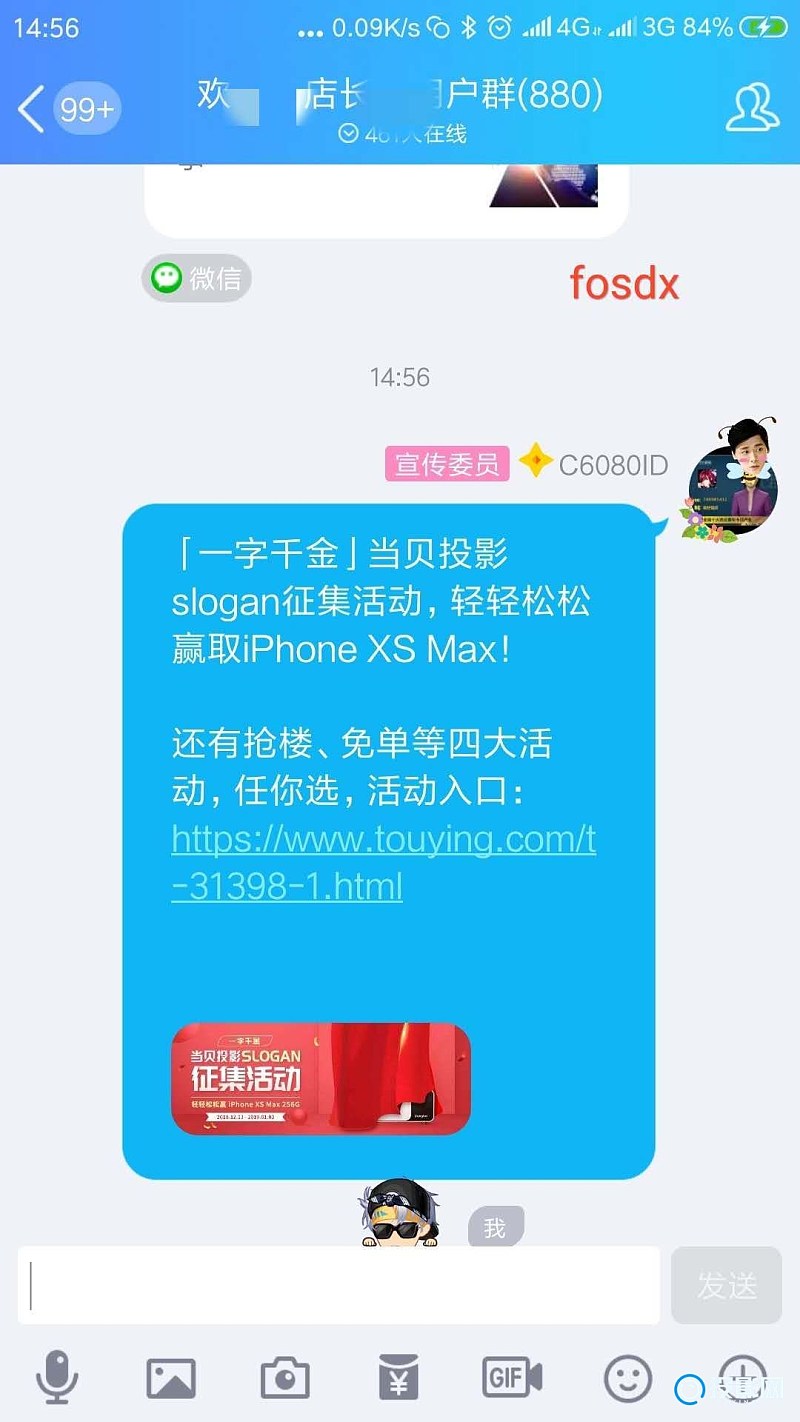The image size is (800, 1422).
Task: Focus the message text input box
Action: coord(340,1285)
